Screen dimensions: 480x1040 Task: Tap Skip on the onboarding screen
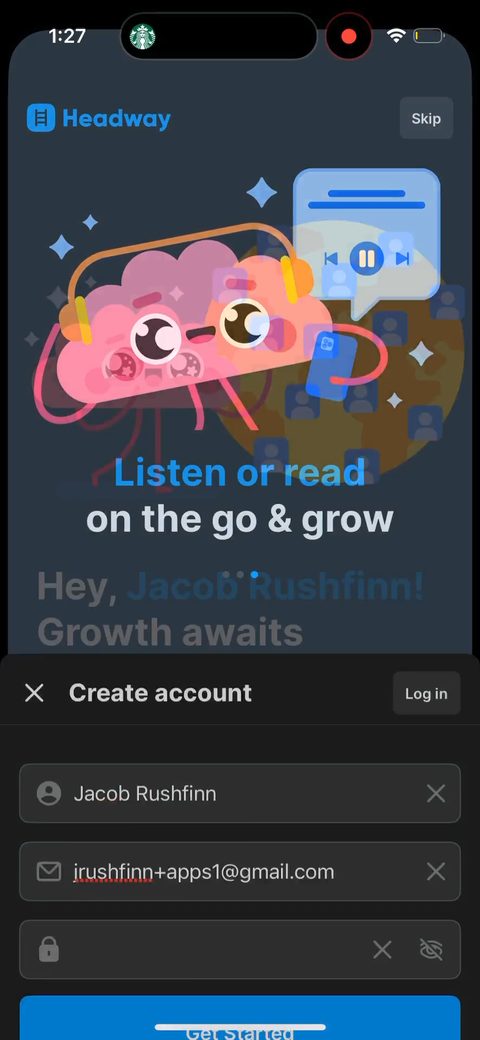click(x=426, y=118)
